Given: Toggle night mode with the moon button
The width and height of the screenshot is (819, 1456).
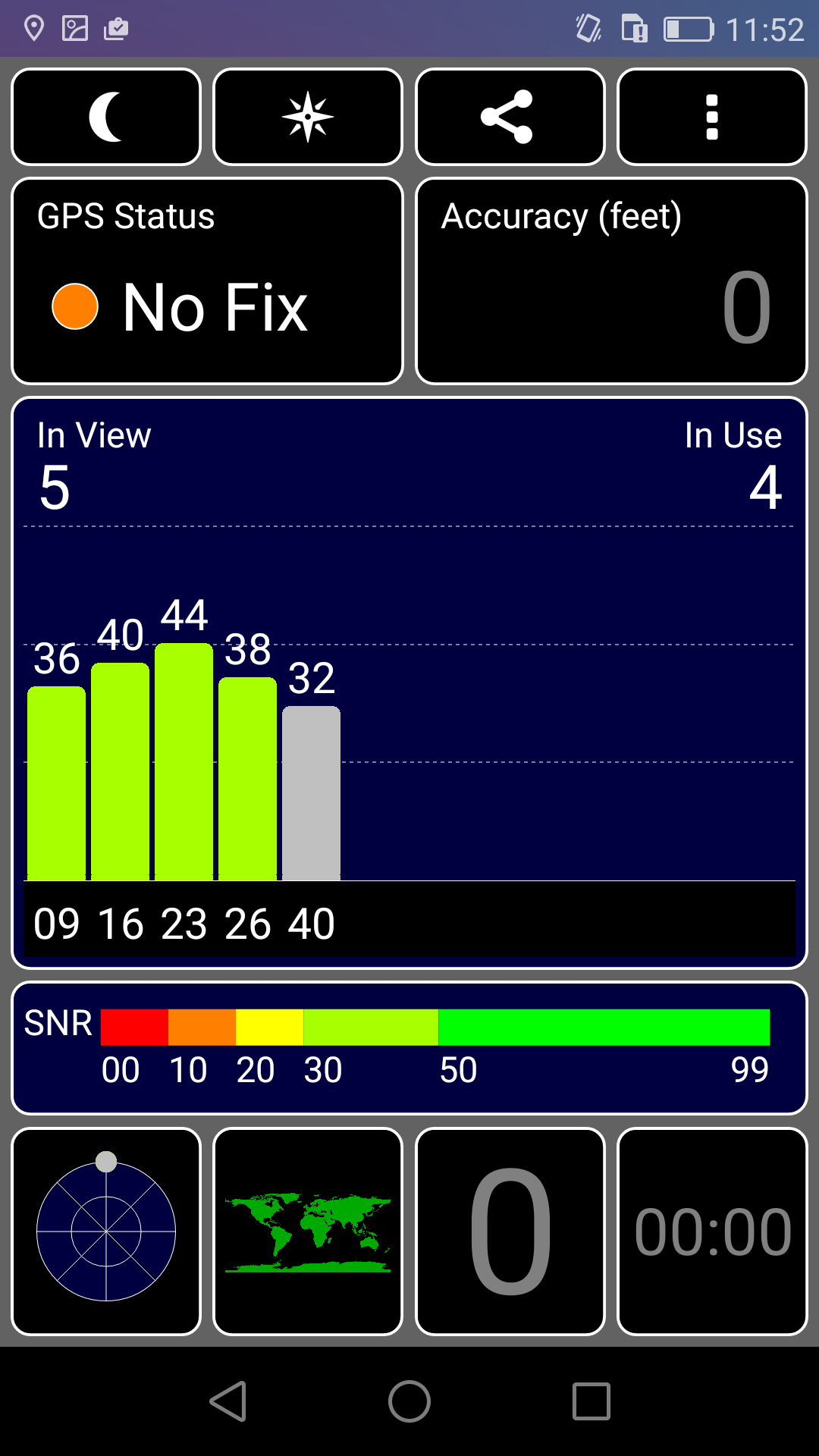Looking at the screenshot, I should 106,117.
